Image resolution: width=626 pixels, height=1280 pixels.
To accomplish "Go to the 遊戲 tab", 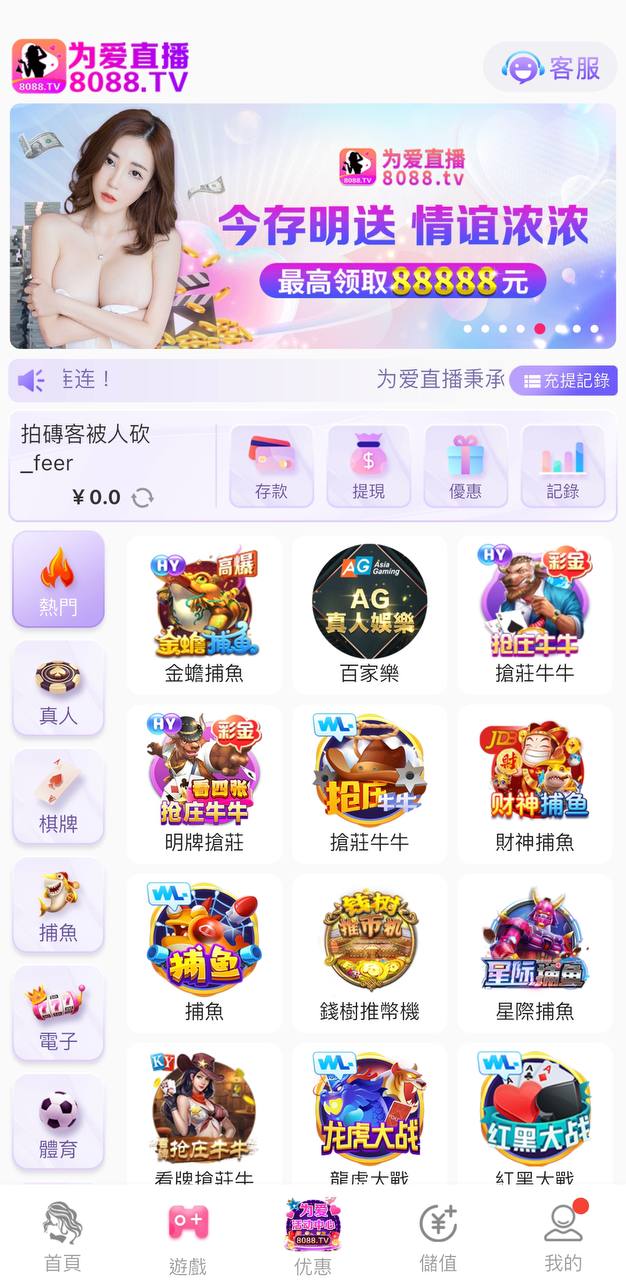I will [187, 1238].
